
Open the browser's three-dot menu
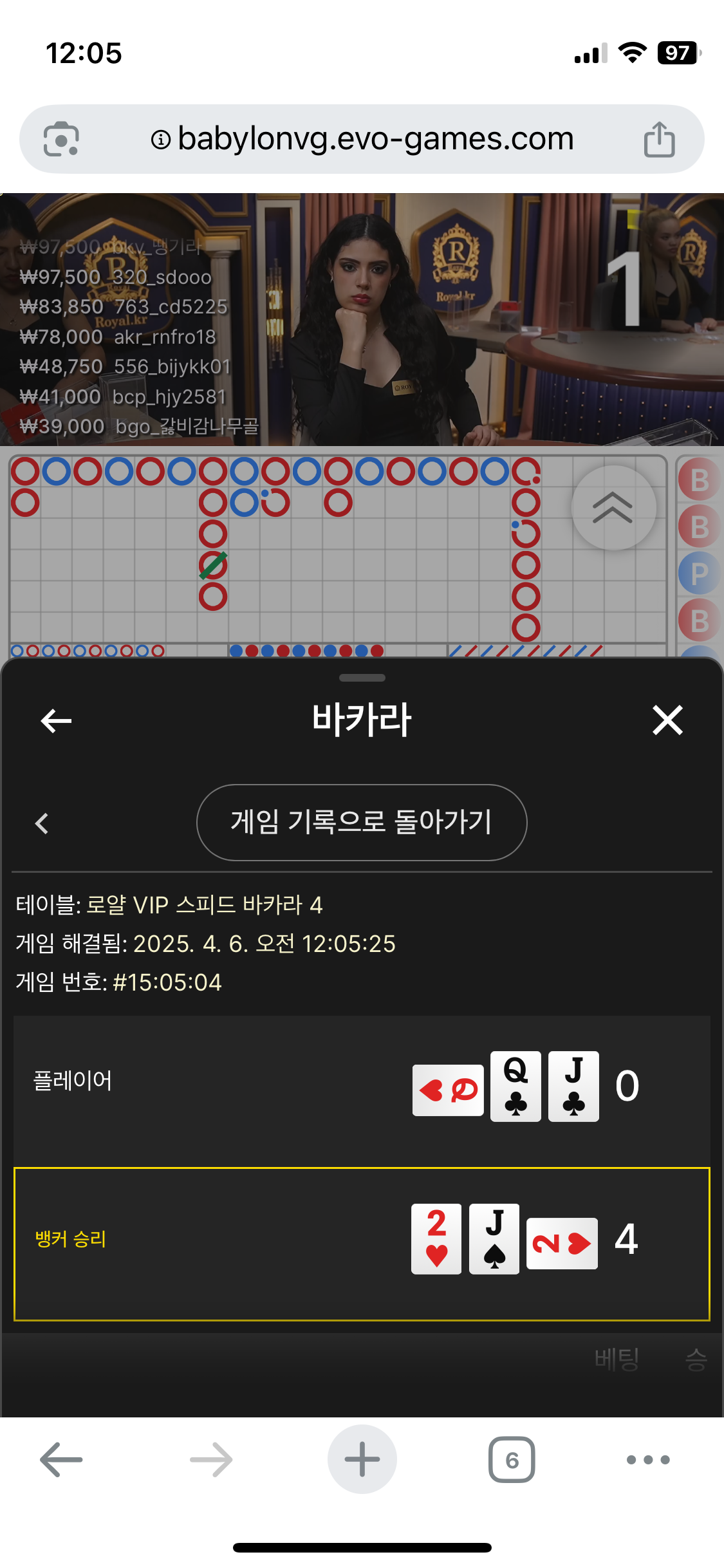648,1459
